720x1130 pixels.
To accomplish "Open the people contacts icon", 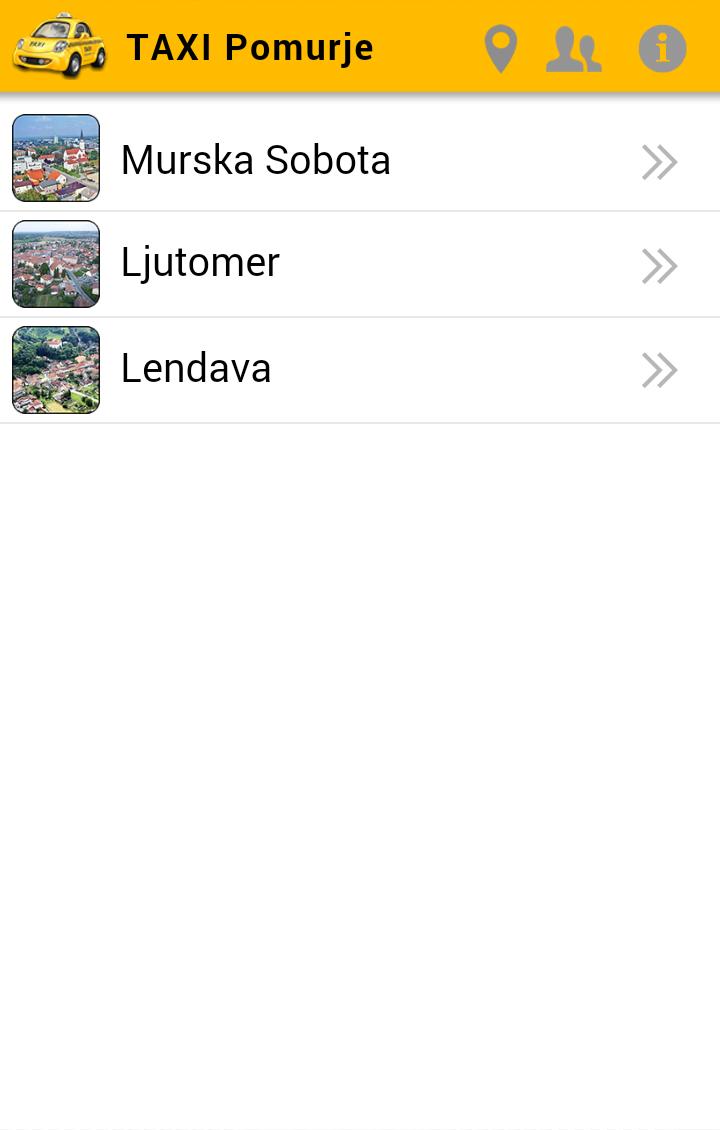I will click(x=573, y=49).
